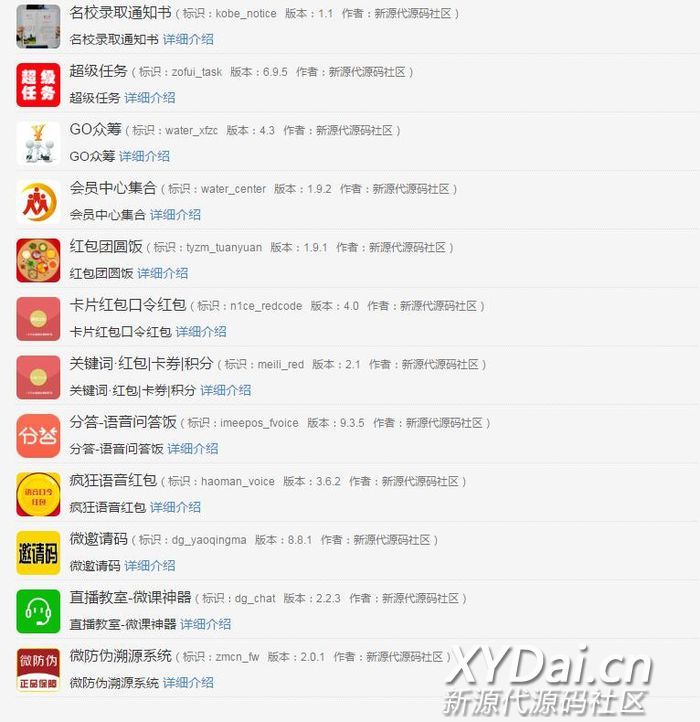
Task: View 详细介绍 of 微邀请码
Action: (149, 565)
